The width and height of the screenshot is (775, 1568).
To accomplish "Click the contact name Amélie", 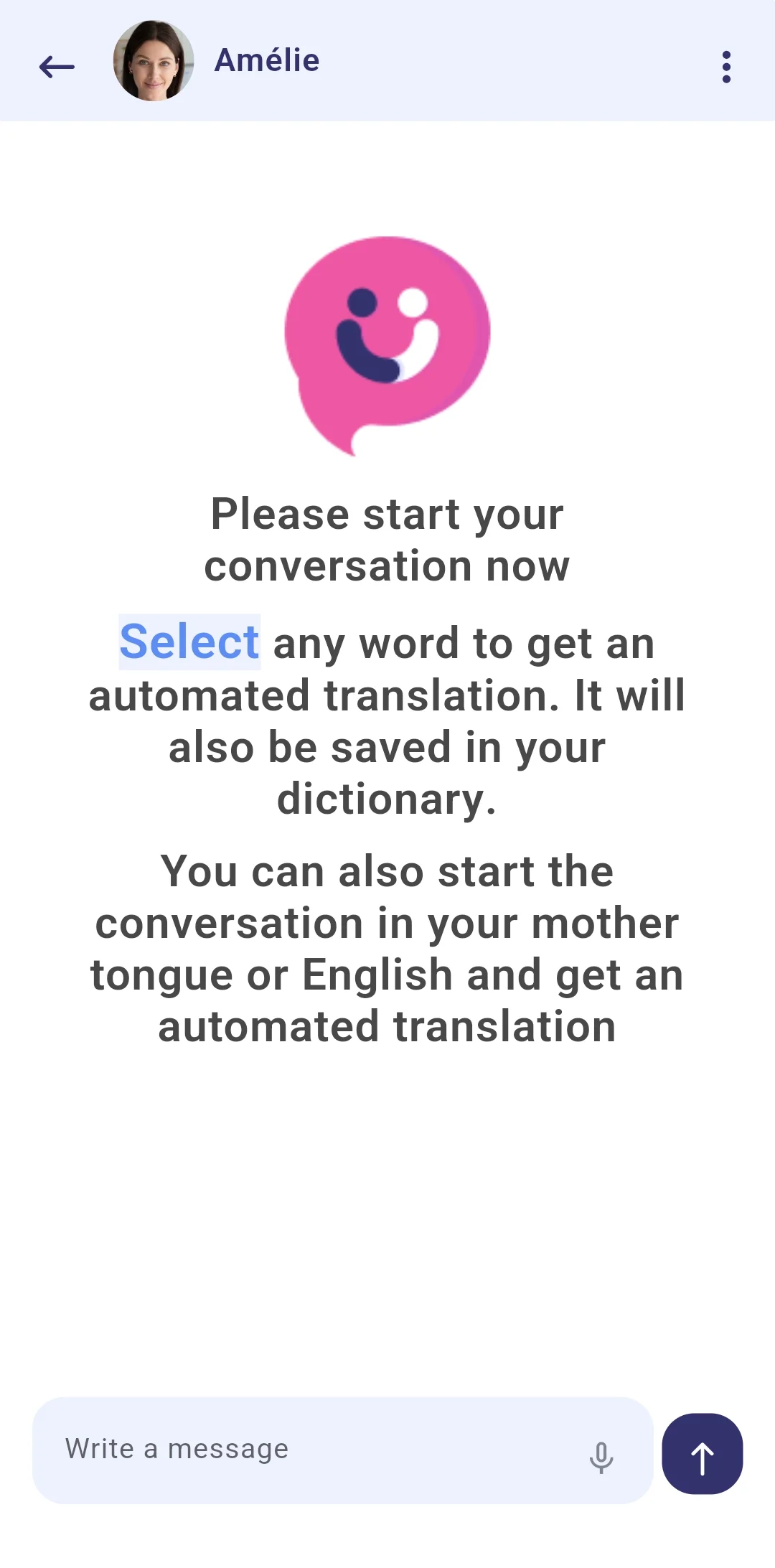I will coord(266,61).
